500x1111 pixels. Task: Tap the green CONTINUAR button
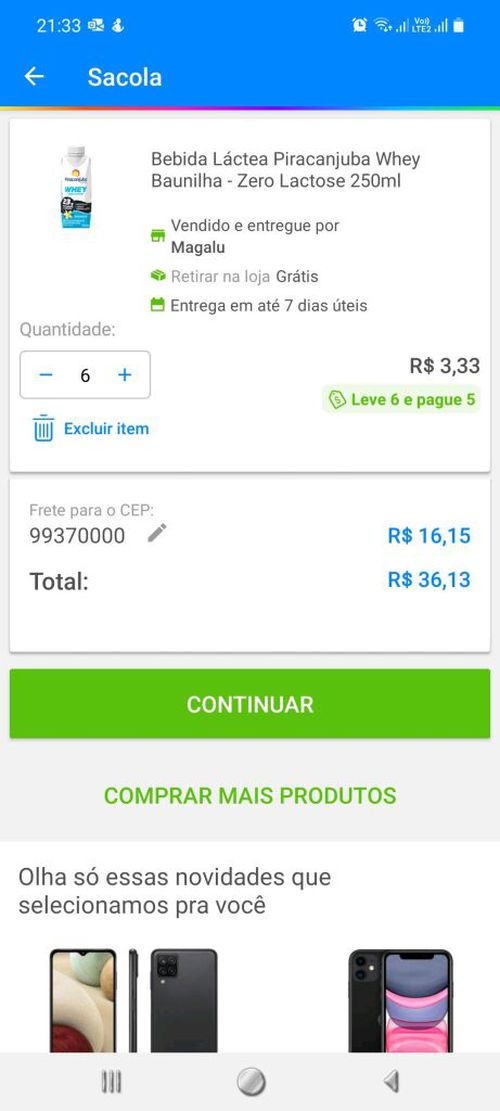pyautogui.click(x=250, y=704)
